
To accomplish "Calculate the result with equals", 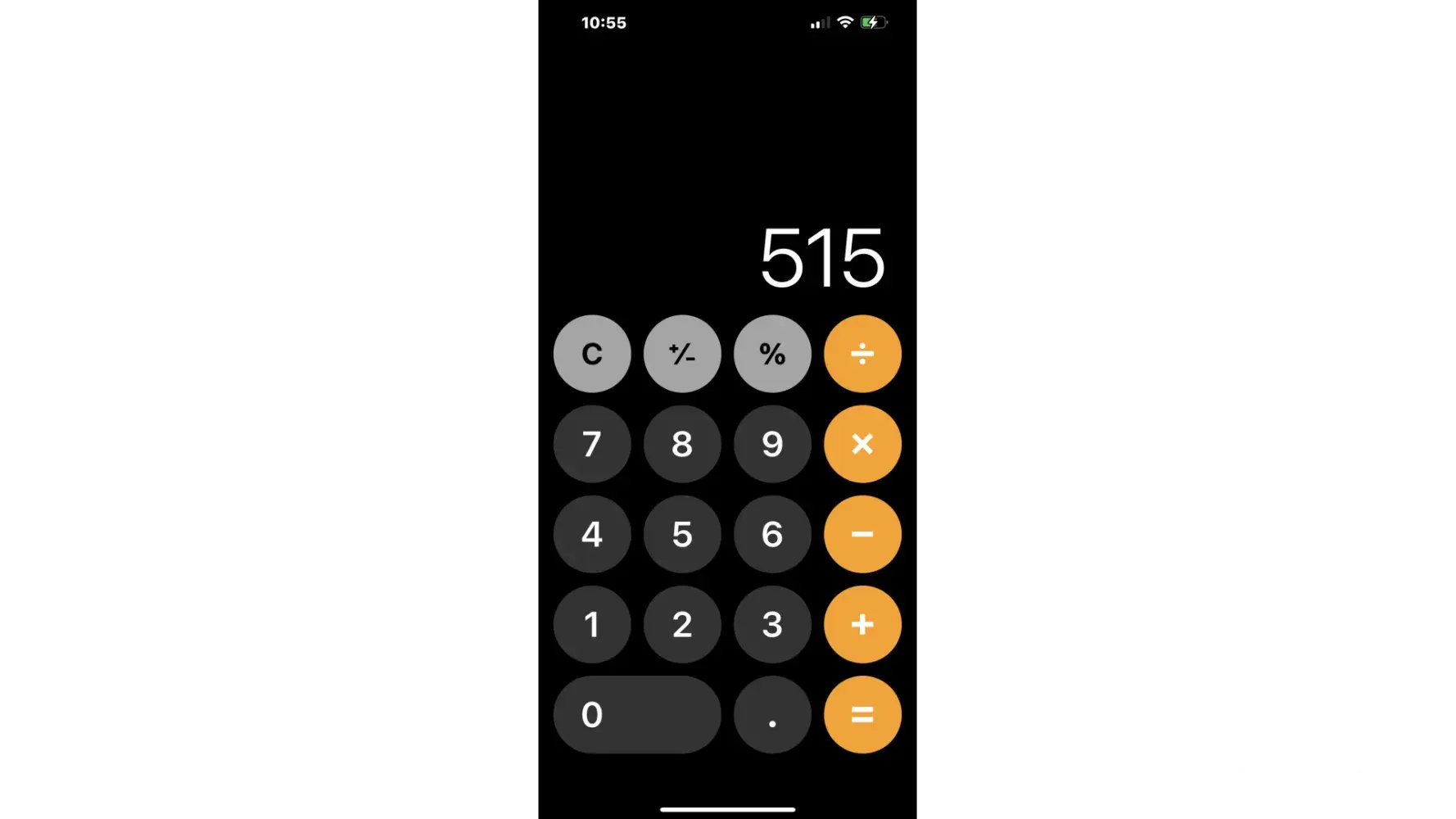I will click(862, 714).
